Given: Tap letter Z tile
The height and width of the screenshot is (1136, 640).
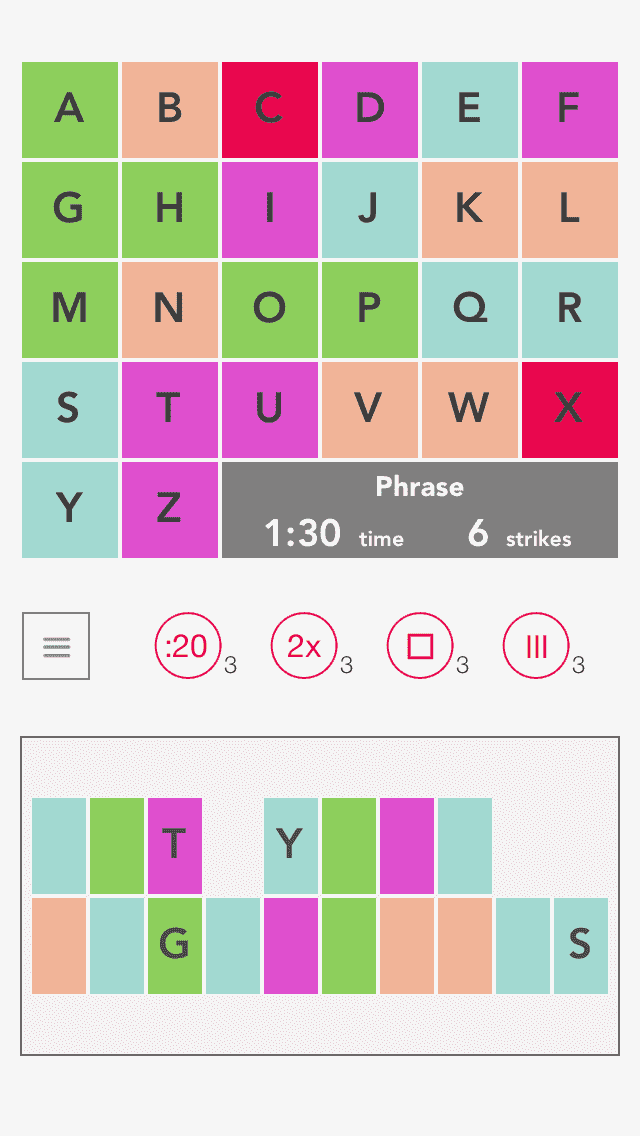Looking at the screenshot, I should [170, 509].
